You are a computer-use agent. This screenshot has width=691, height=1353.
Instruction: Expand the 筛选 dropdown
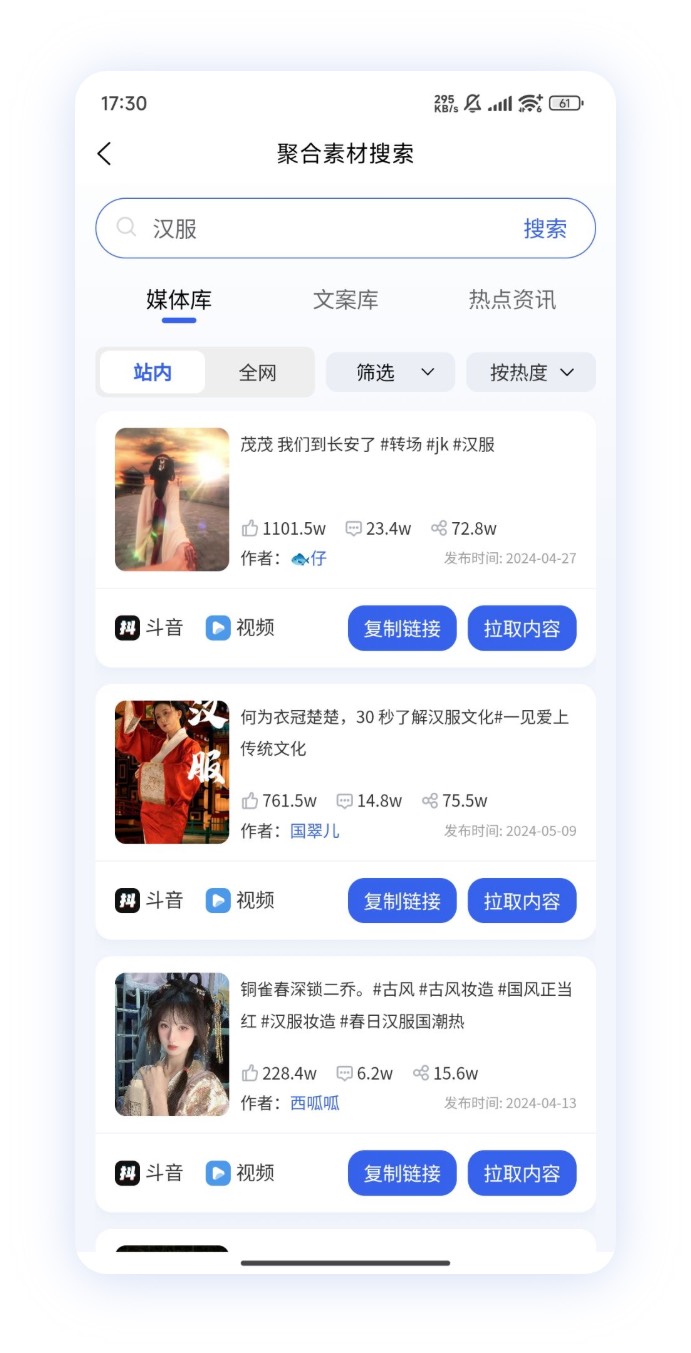click(x=390, y=373)
